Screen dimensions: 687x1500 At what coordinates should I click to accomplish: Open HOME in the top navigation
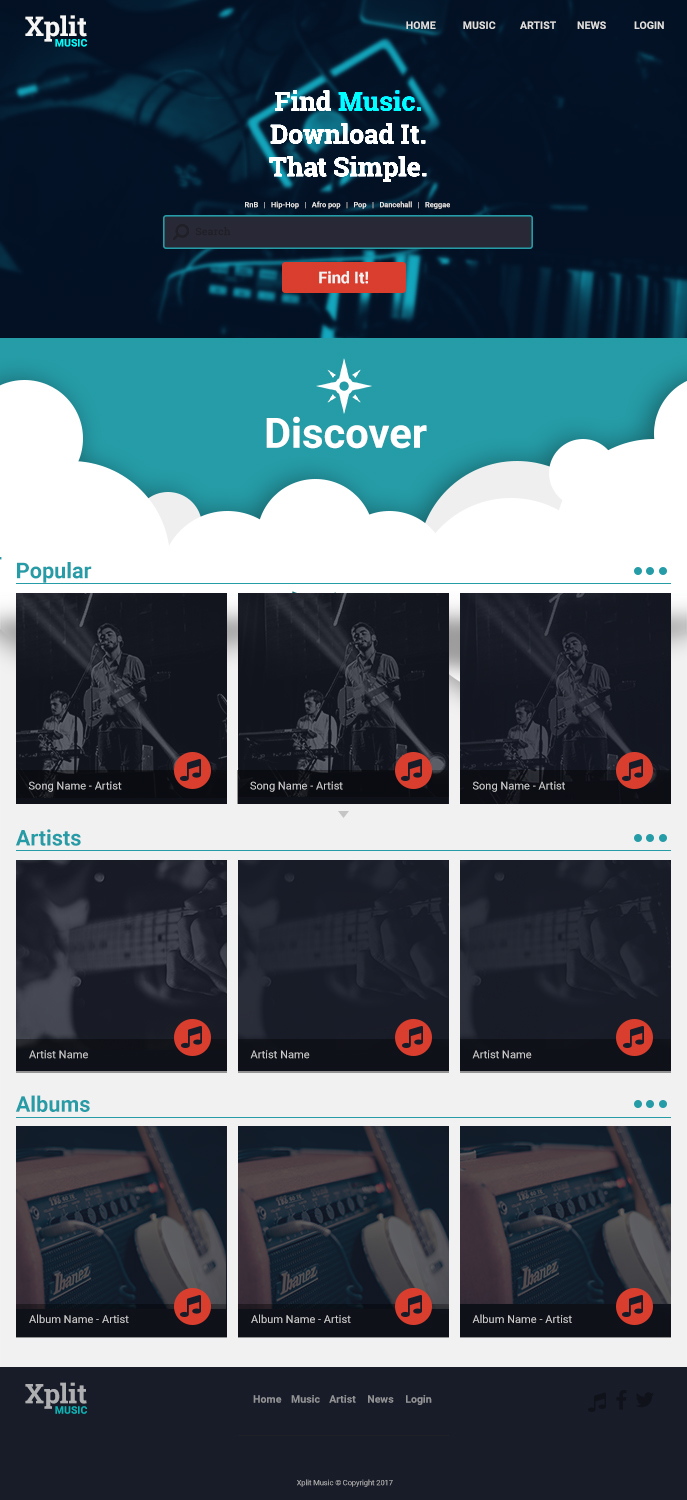tap(420, 26)
